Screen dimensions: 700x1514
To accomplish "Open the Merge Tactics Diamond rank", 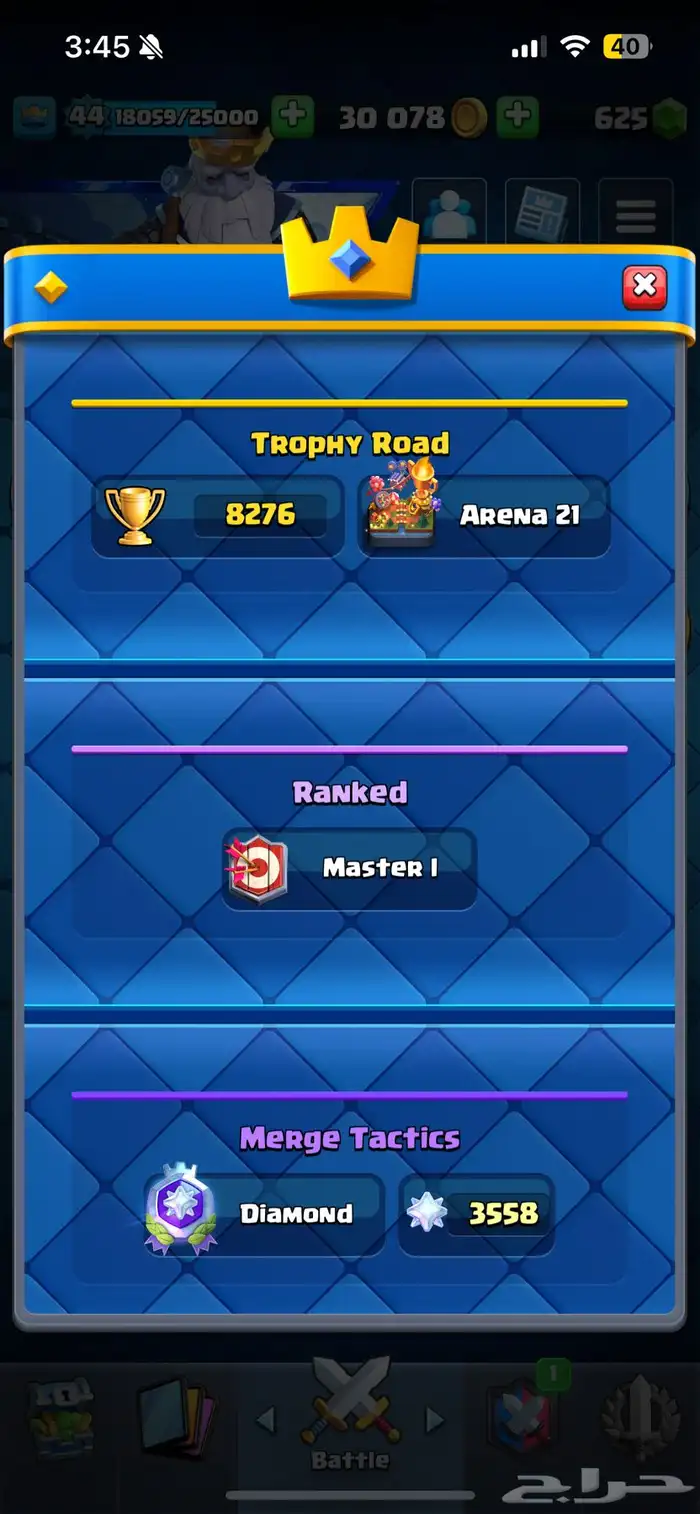I will click(265, 1213).
